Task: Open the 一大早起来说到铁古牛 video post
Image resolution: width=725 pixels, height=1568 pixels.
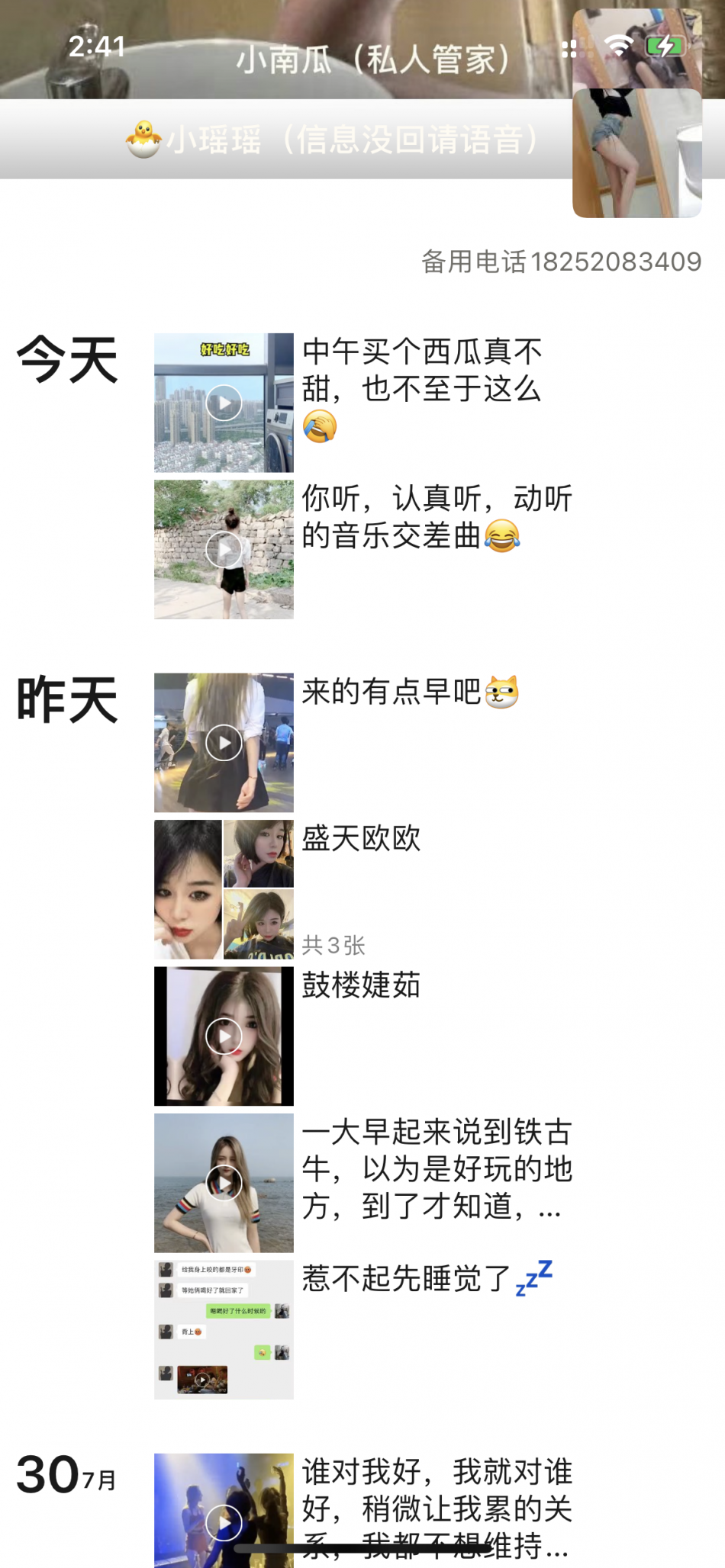Action: coord(224,1183)
